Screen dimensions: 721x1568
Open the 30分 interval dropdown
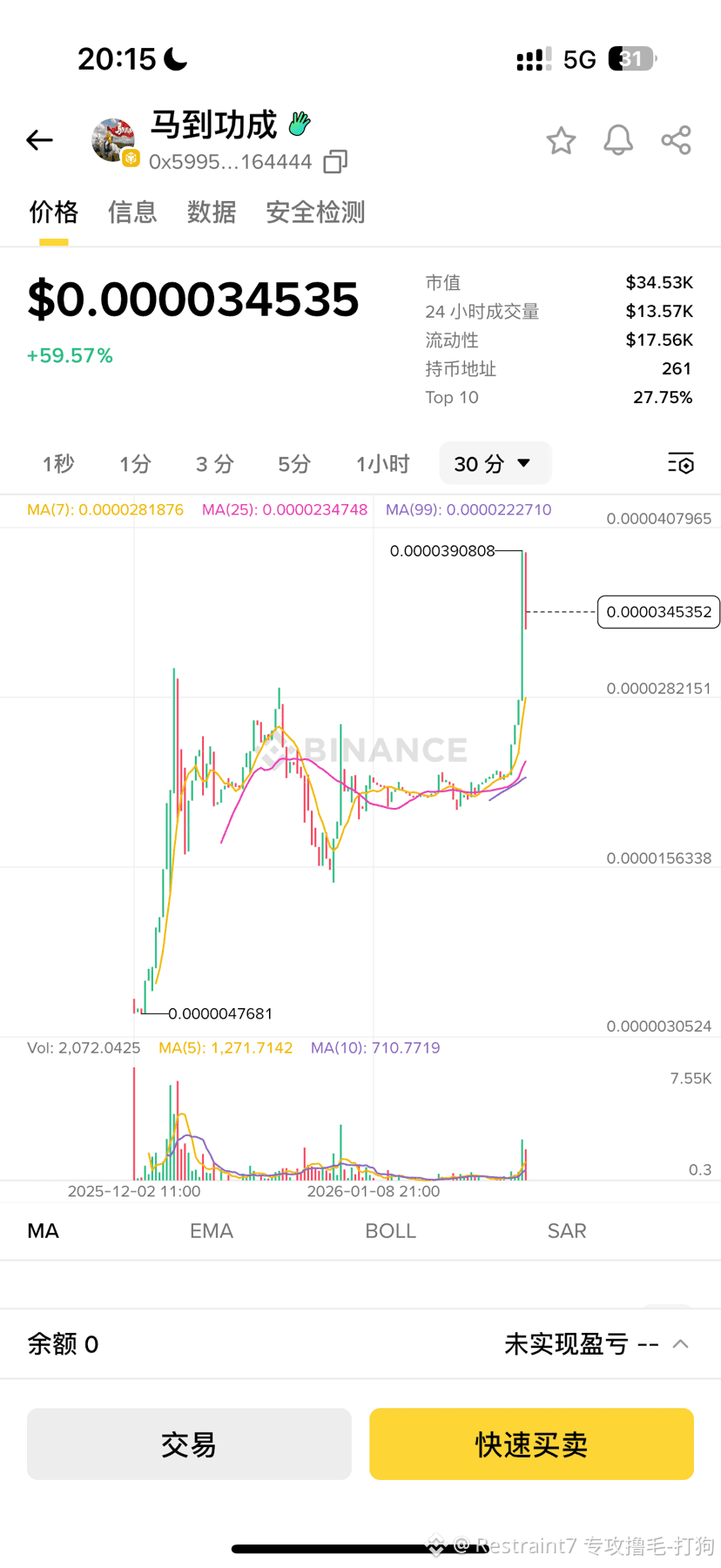click(x=495, y=464)
